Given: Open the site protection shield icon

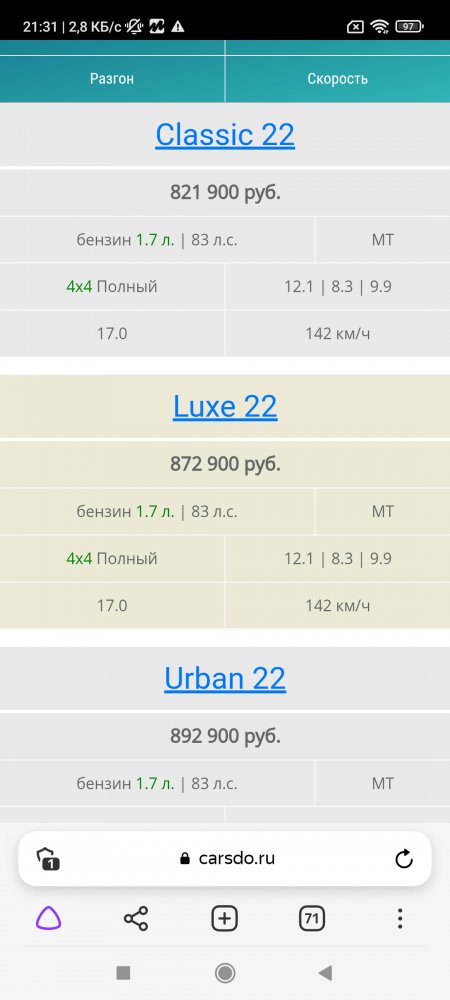Looking at the screenshot, I should (48, 858).
